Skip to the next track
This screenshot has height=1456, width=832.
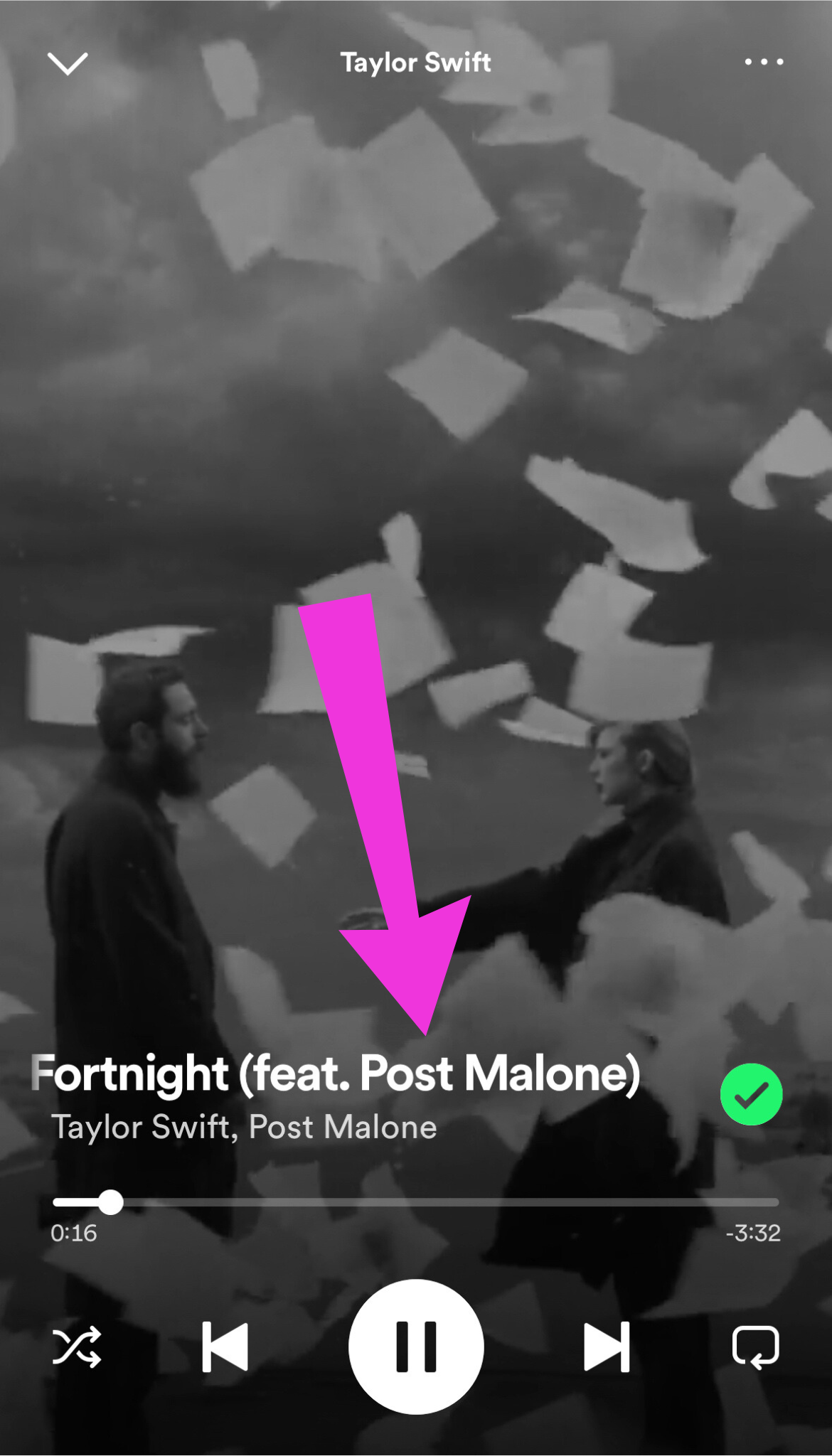[607, 1347]
